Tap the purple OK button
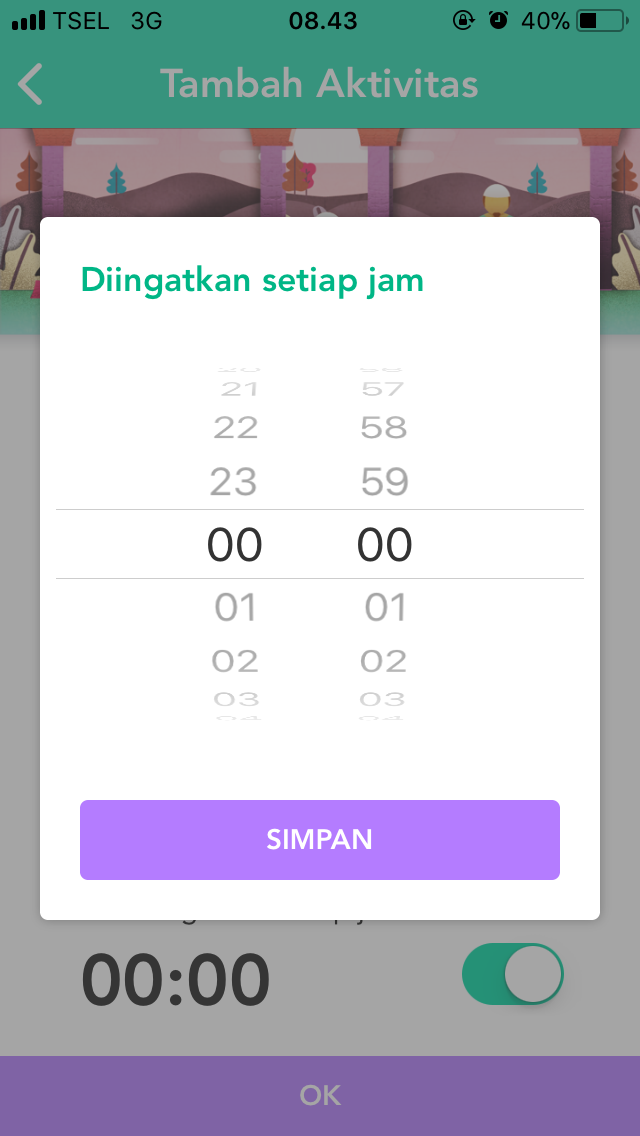Viewport: 640px width, 1136px height. click(320, 1095)
